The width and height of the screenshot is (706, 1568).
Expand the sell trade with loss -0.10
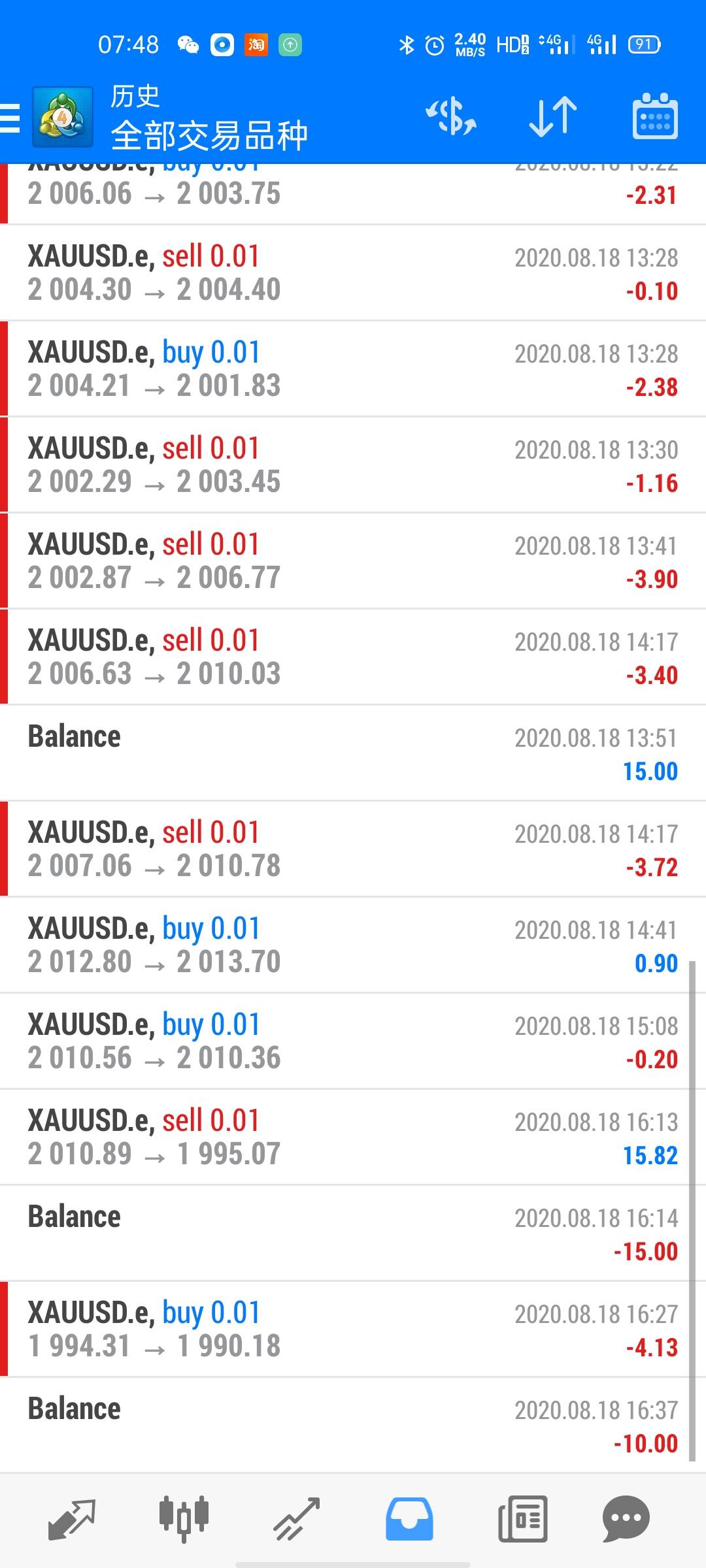pos(353,272)
